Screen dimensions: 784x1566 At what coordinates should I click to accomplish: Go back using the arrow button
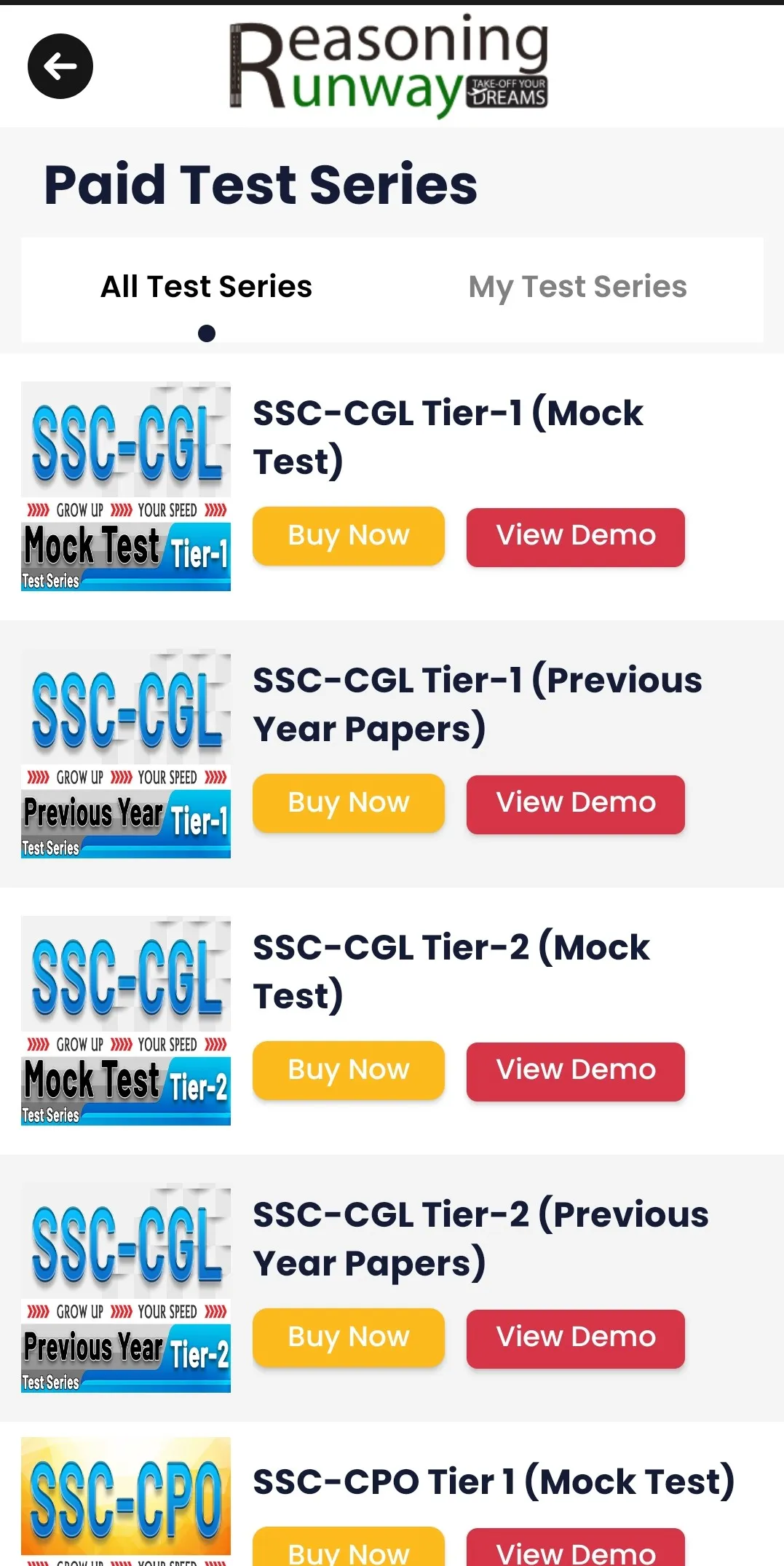tap(60, 66)
